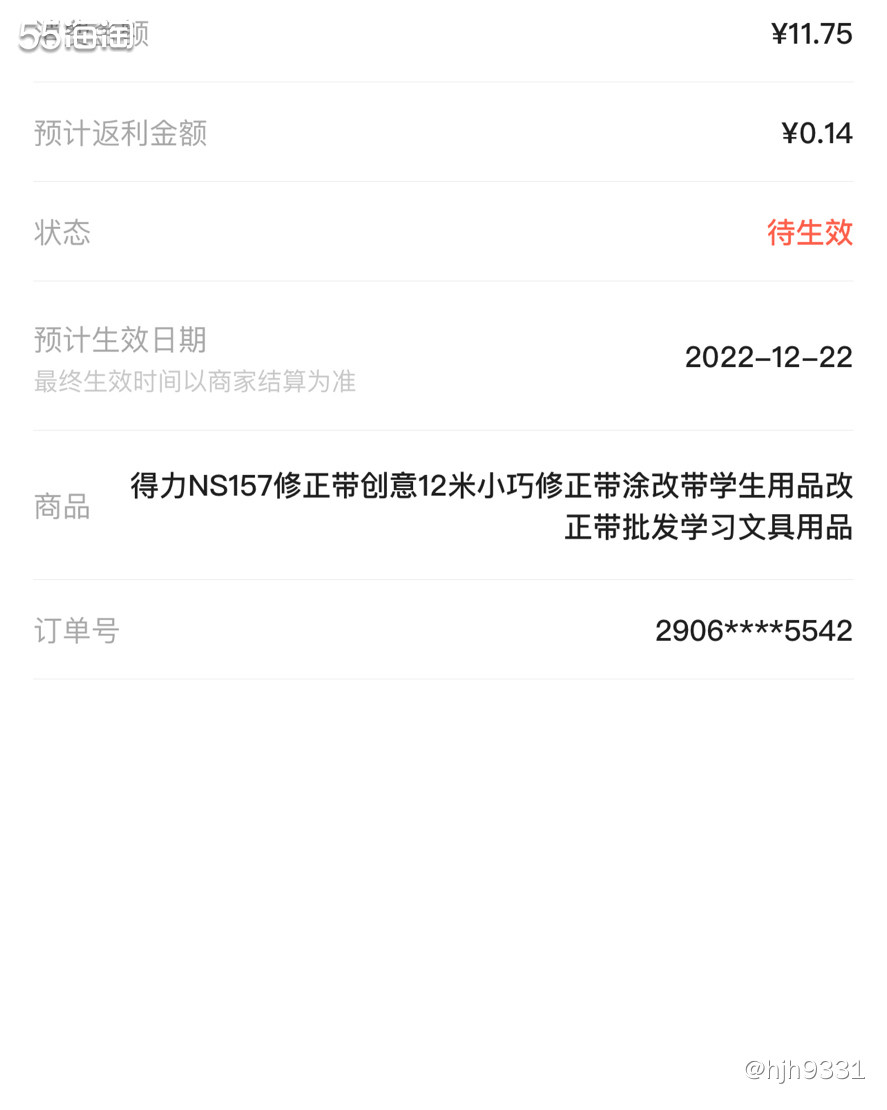Click the 状态 label
Screen dimensions: 887x1110
[62, 232]
